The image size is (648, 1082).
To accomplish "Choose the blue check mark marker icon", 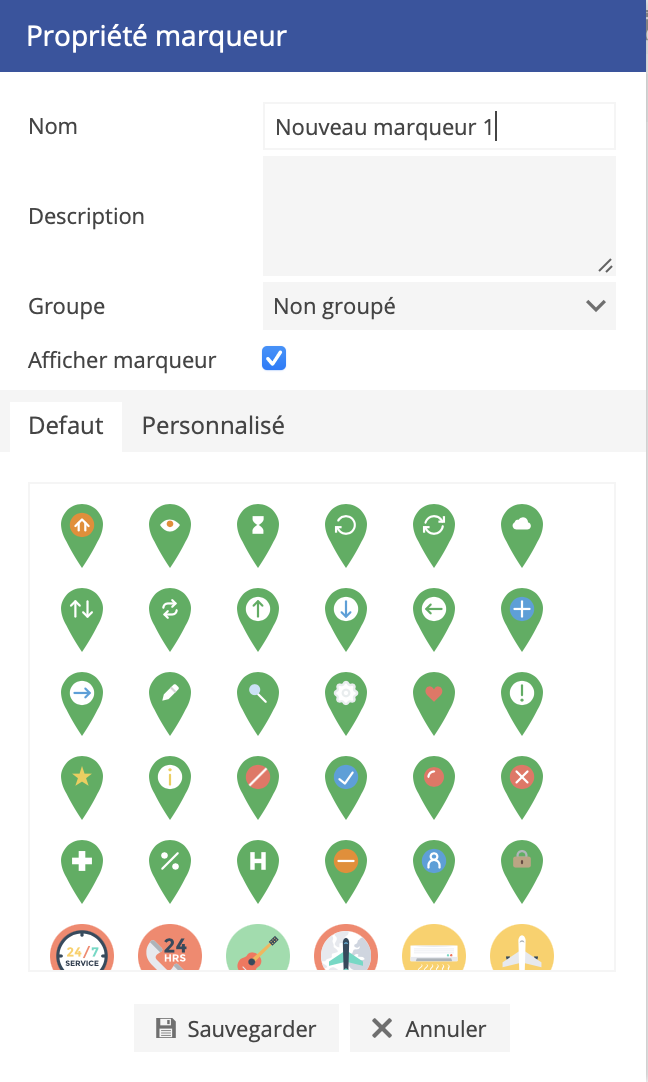I will click(x=346, y=781).
